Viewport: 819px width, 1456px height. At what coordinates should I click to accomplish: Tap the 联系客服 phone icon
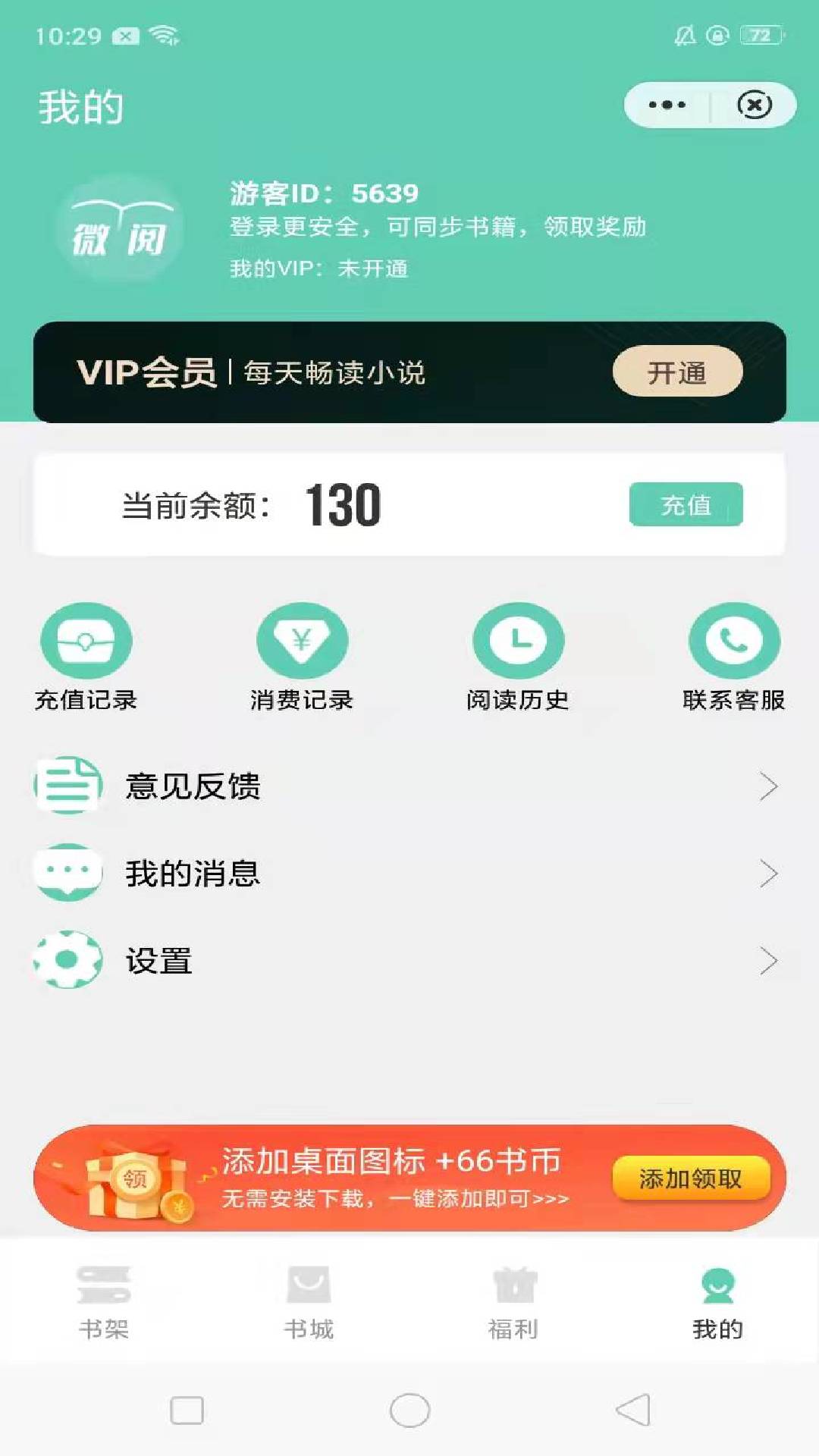click(734, 641)
